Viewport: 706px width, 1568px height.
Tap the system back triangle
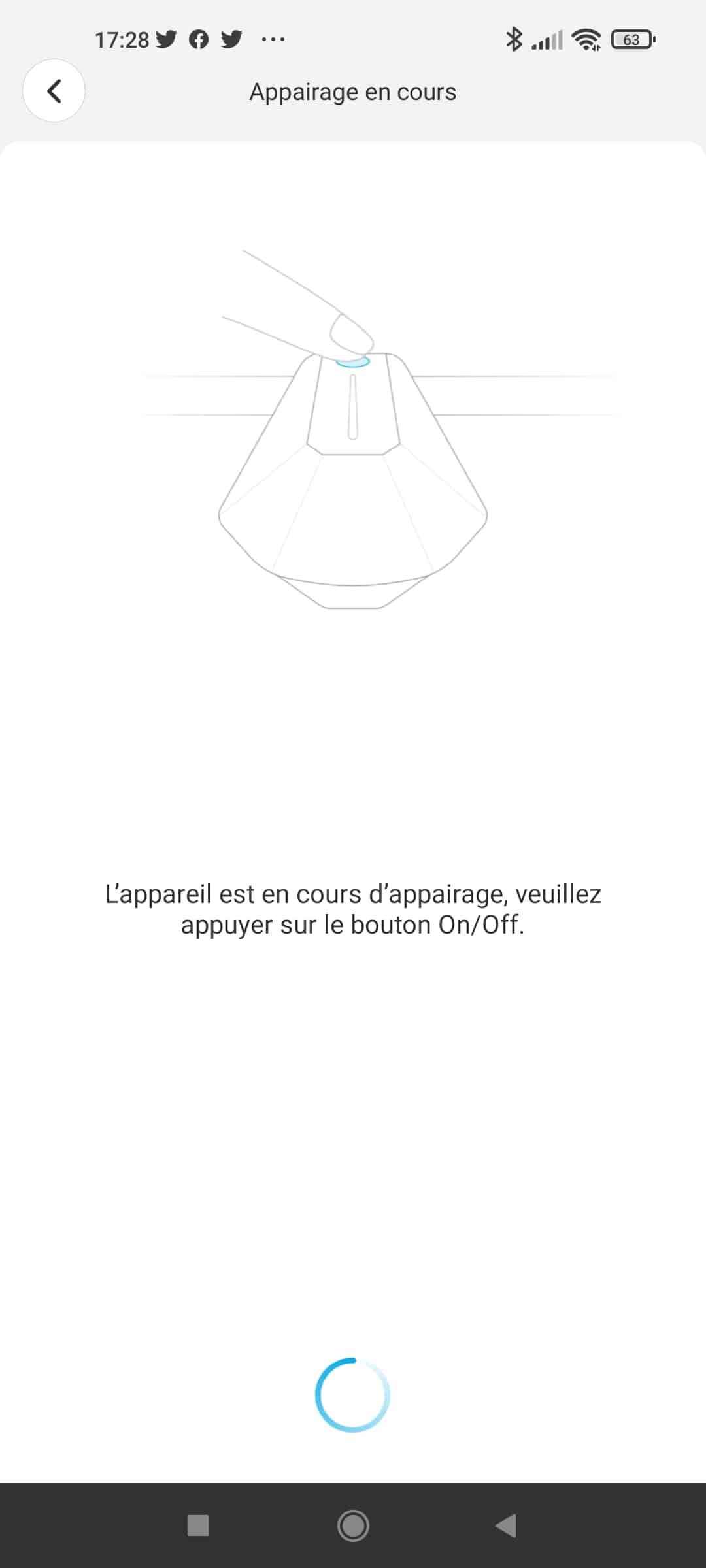coord(506,1526)
